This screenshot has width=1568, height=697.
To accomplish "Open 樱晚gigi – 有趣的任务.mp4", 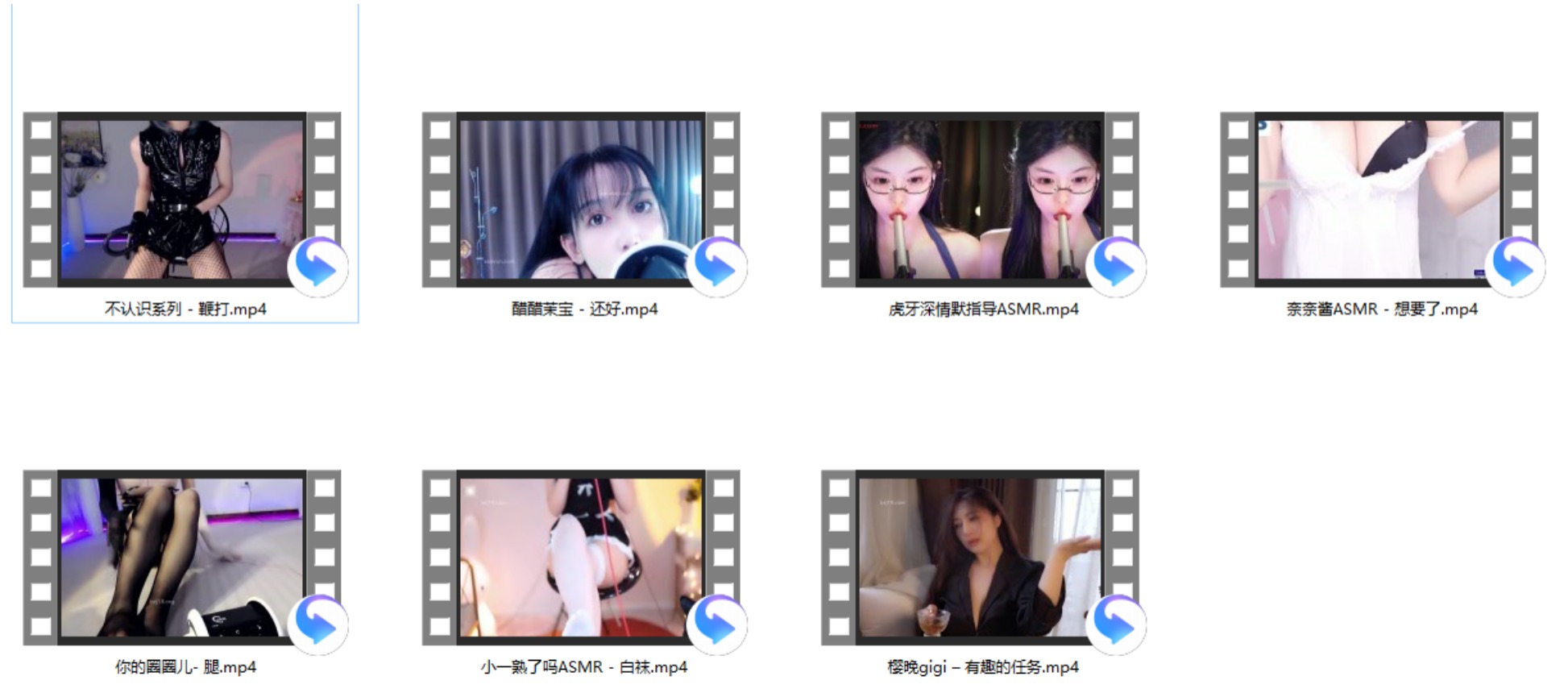I will (x=980, y=558).
